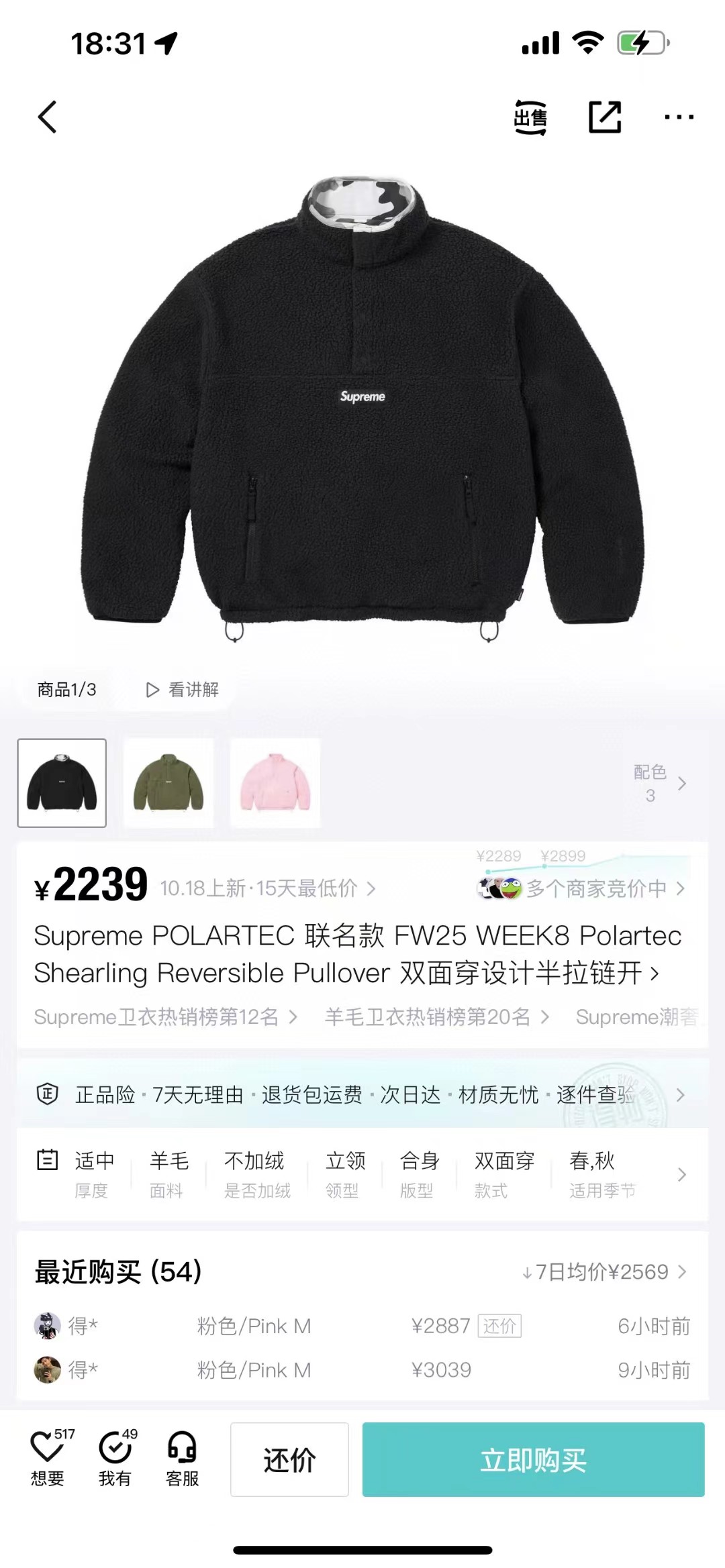Image resolution: width=725 pixels, height=1568 pixels.
Task: Open the 出售 sell option
Action: click(x=530, y=117)
